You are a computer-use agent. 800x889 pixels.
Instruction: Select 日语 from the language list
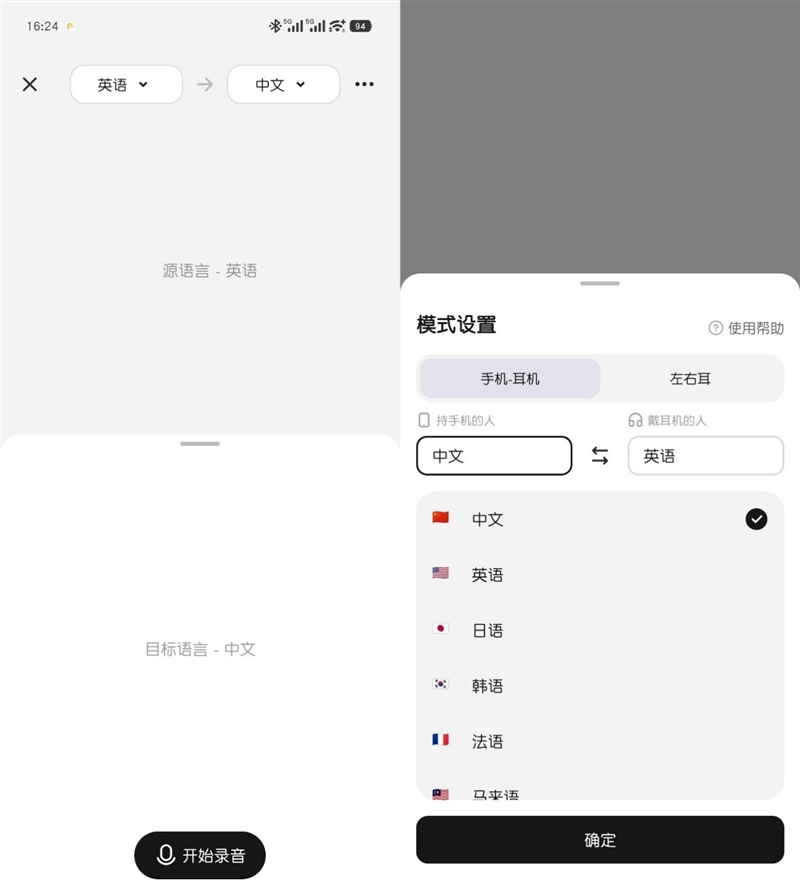click(x=488, y=630)
